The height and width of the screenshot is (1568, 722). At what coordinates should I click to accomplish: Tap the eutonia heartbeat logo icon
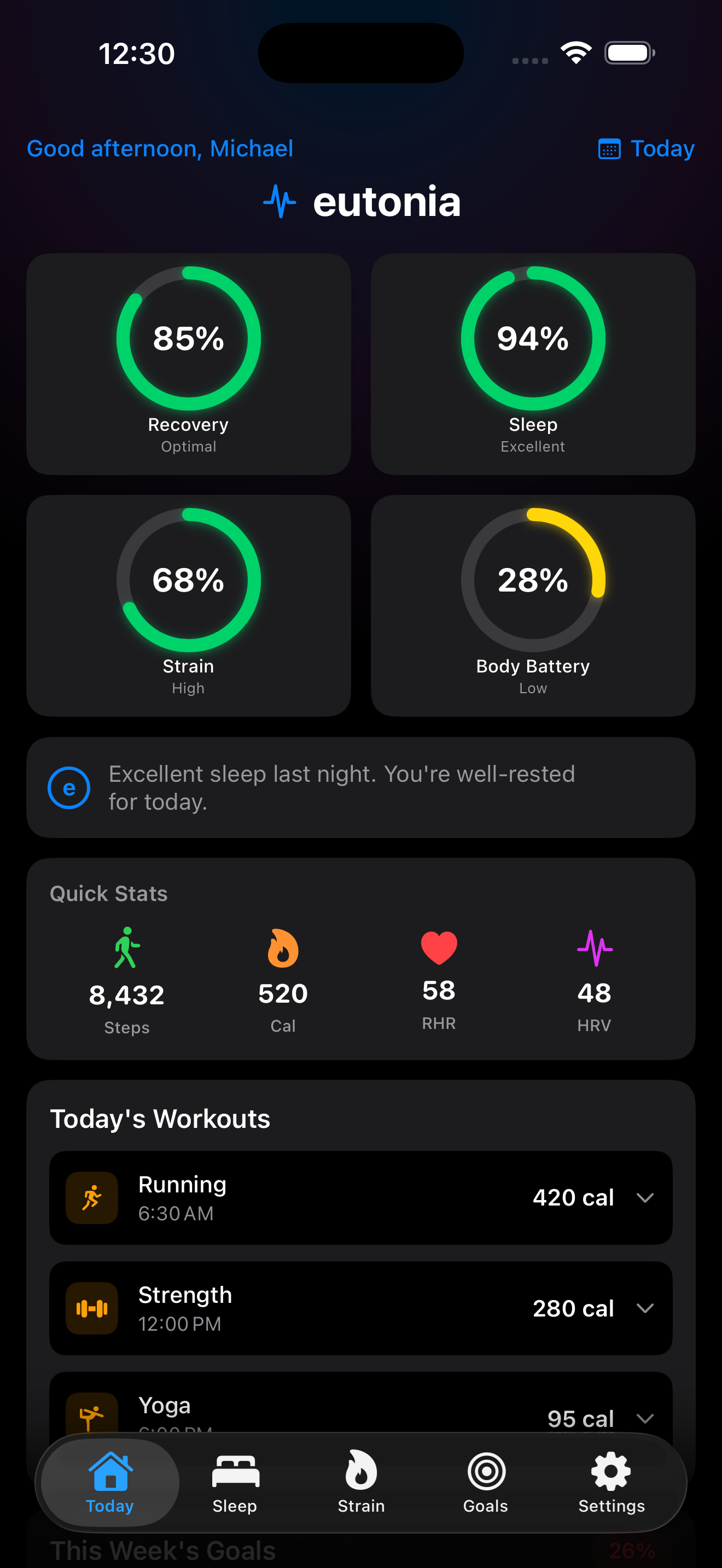[279, 201]
